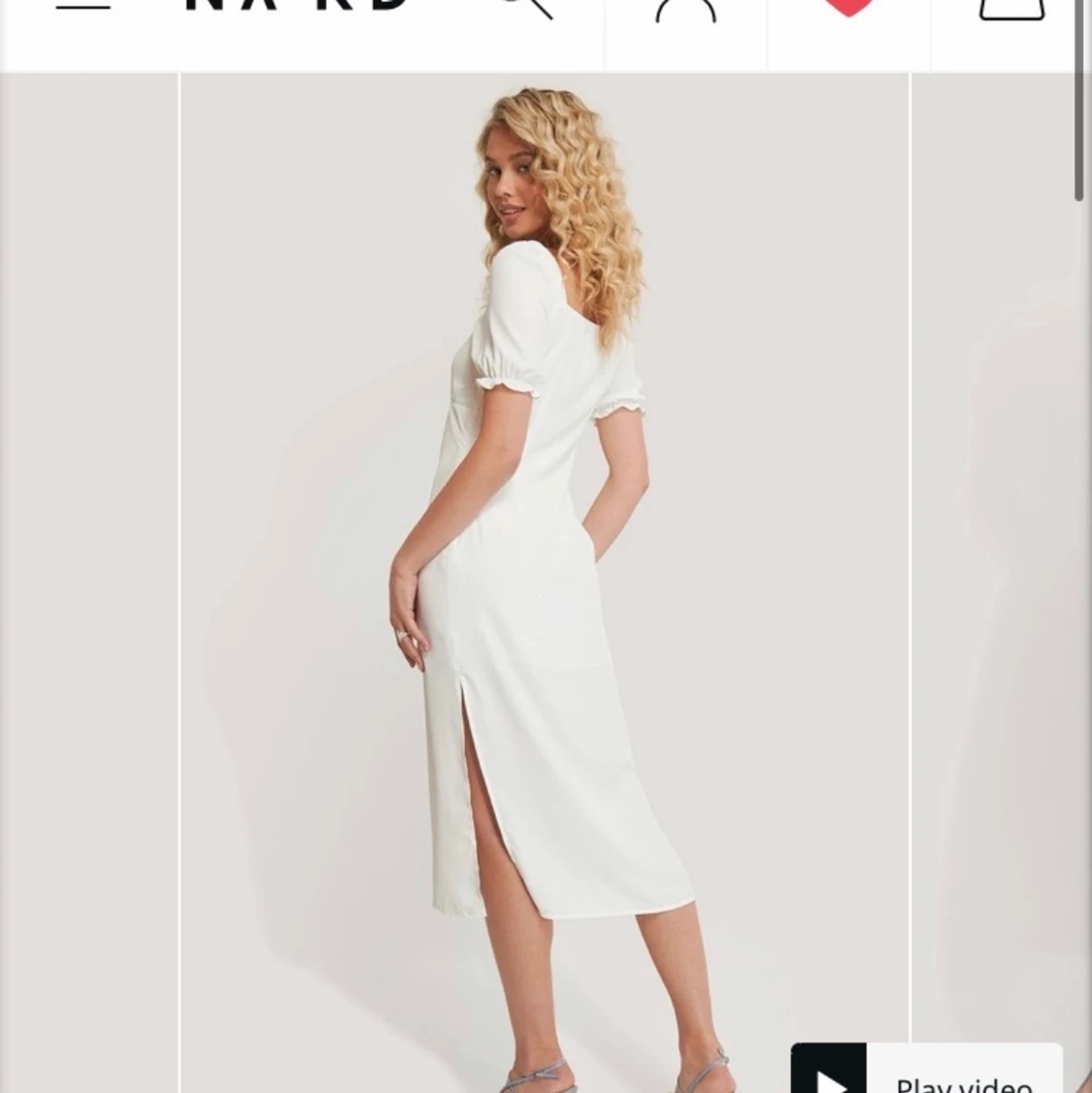Image resolution: width=1092 pixels, height=1093 pixels.
Task: Open the account profile icon
Action: click(685, 10)
